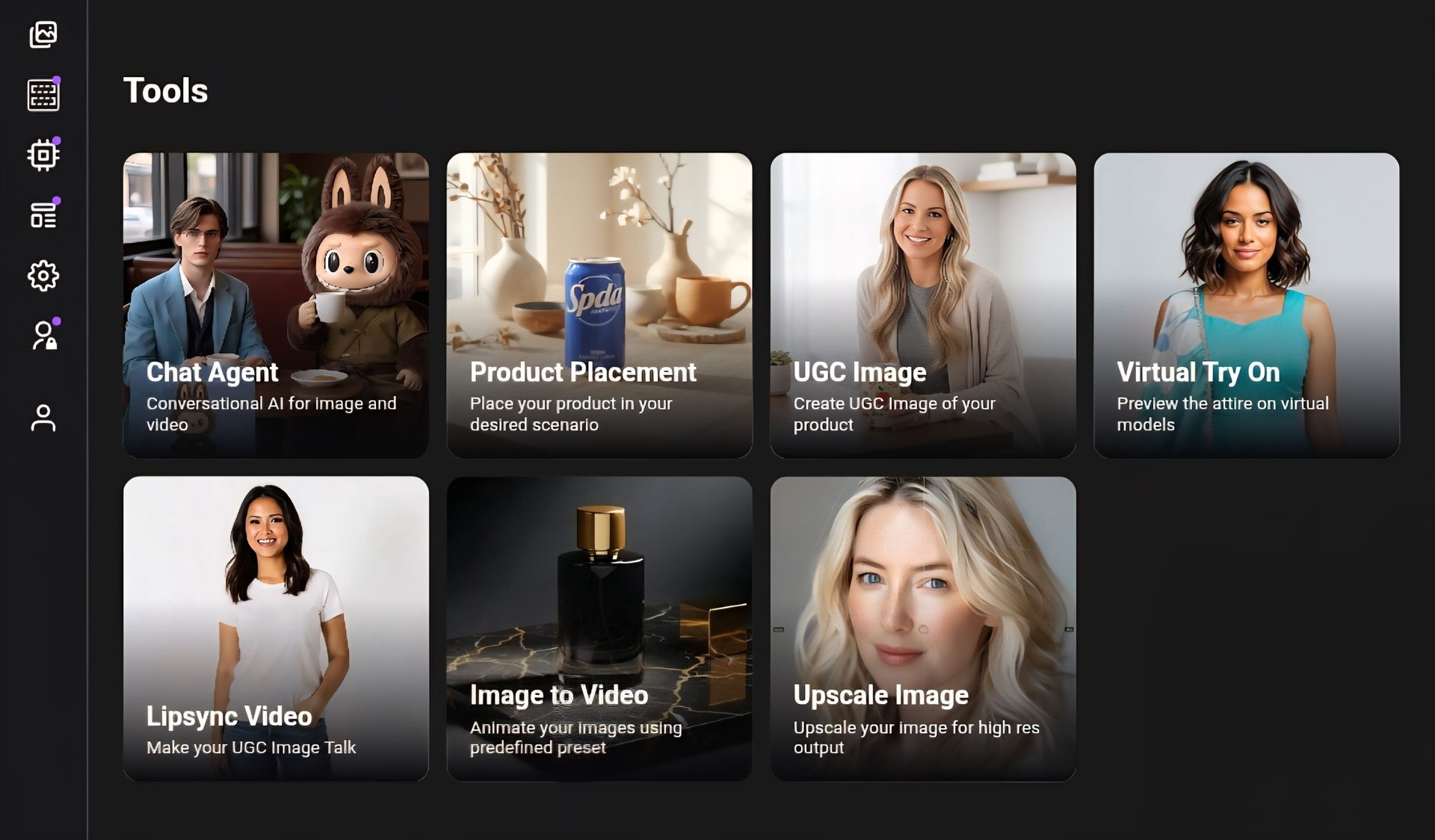The image size is (1435, 840).
Task: Open the image gallery sidebar icon
Action: [x=43, y=34]
